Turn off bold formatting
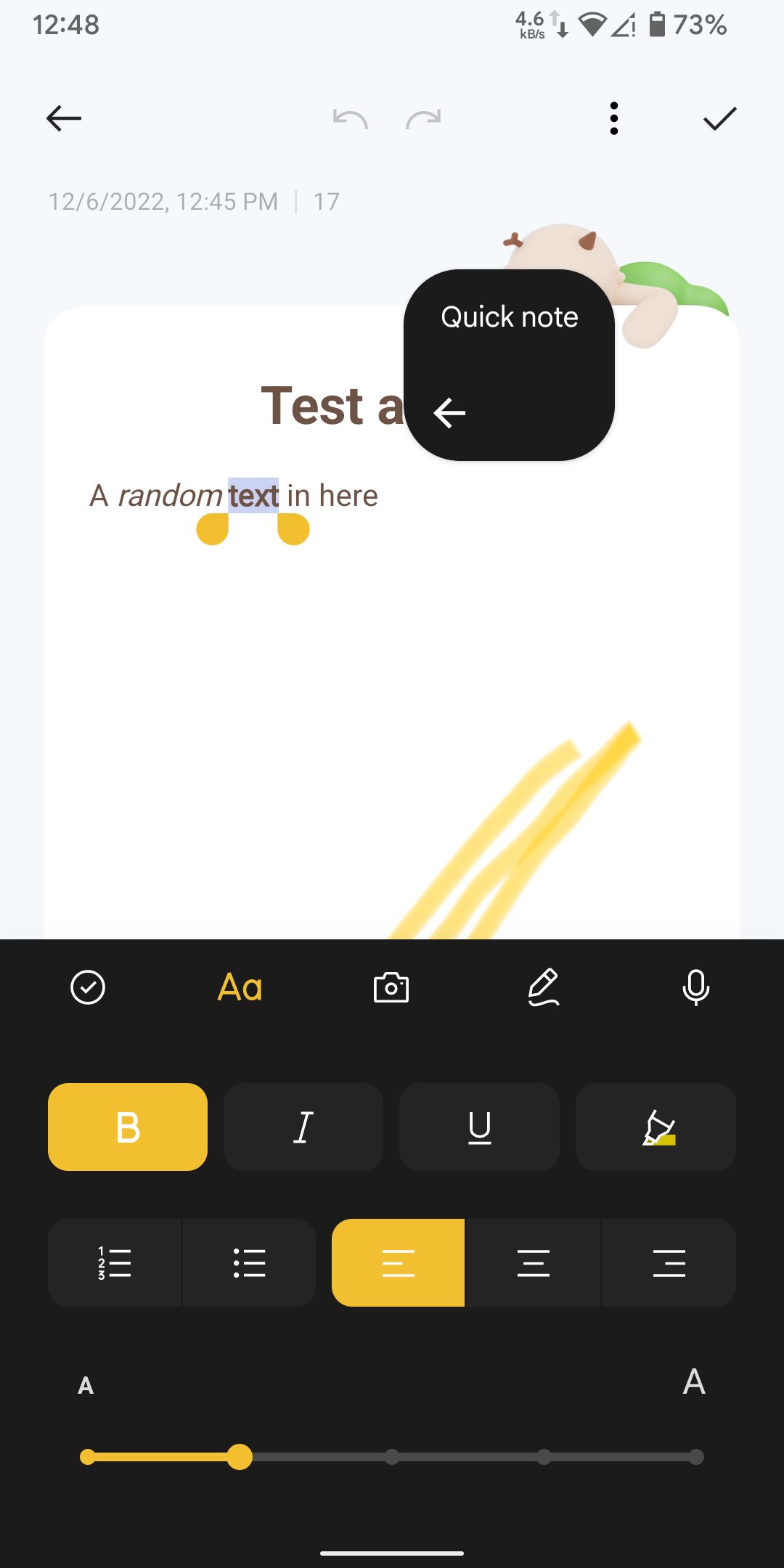The image size is (784, 1568). click(128, 1127)
